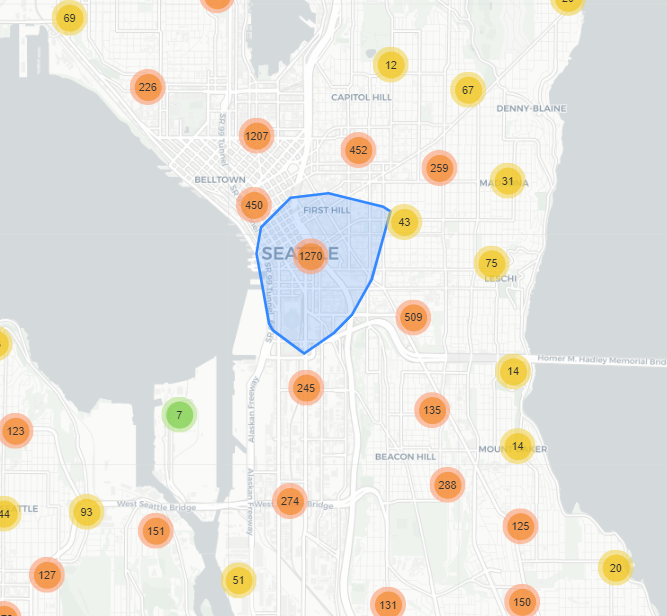667x616 pixels.
Task: Tap the yellow 43 cluster marker
Action: tap(404, 222)
